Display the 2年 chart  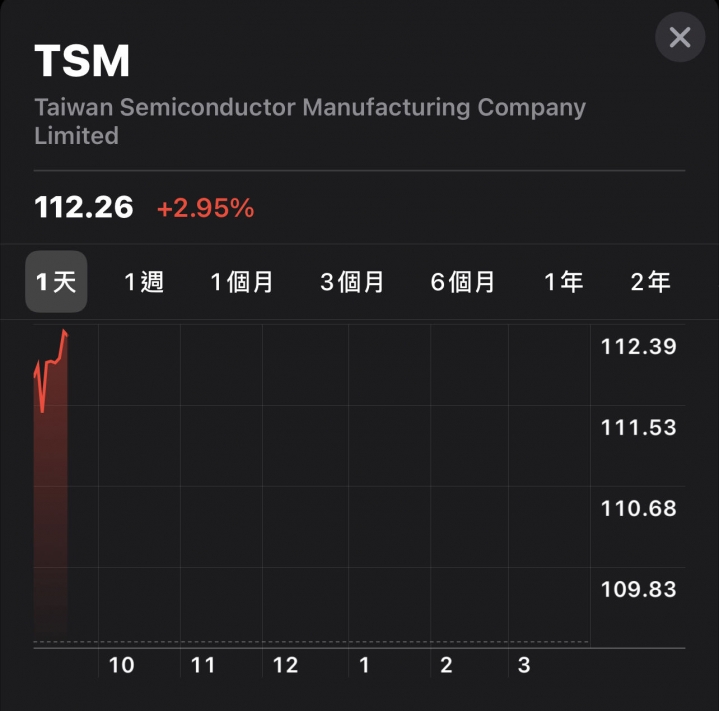[x=651, y=282]
